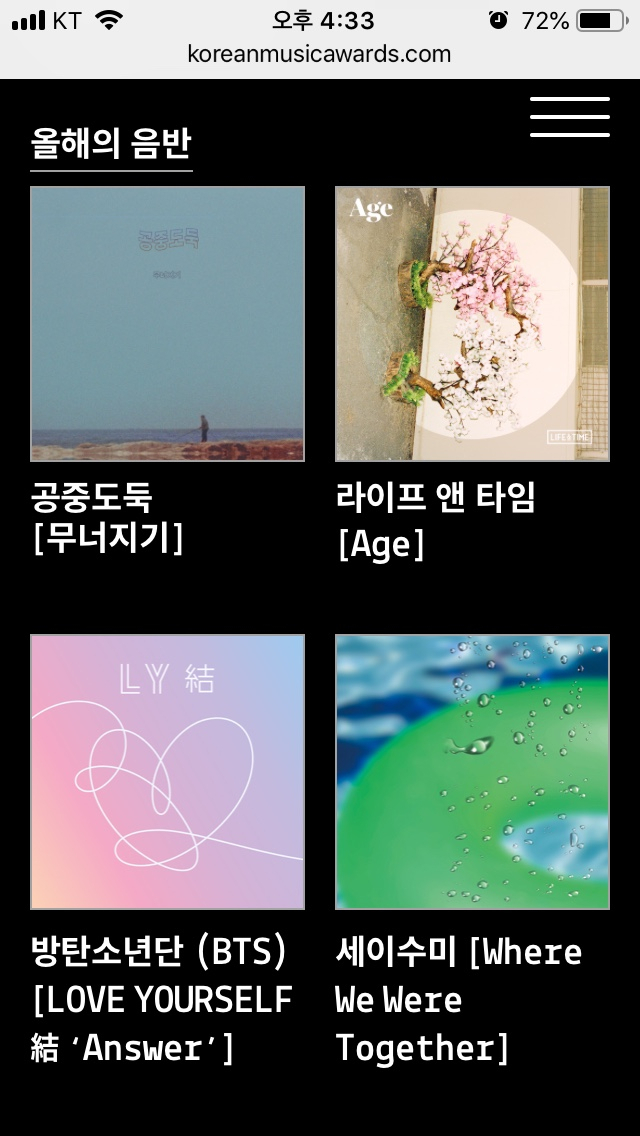Open the 라이프 앤 타임 [Age] album cover

tap(472, 324)
